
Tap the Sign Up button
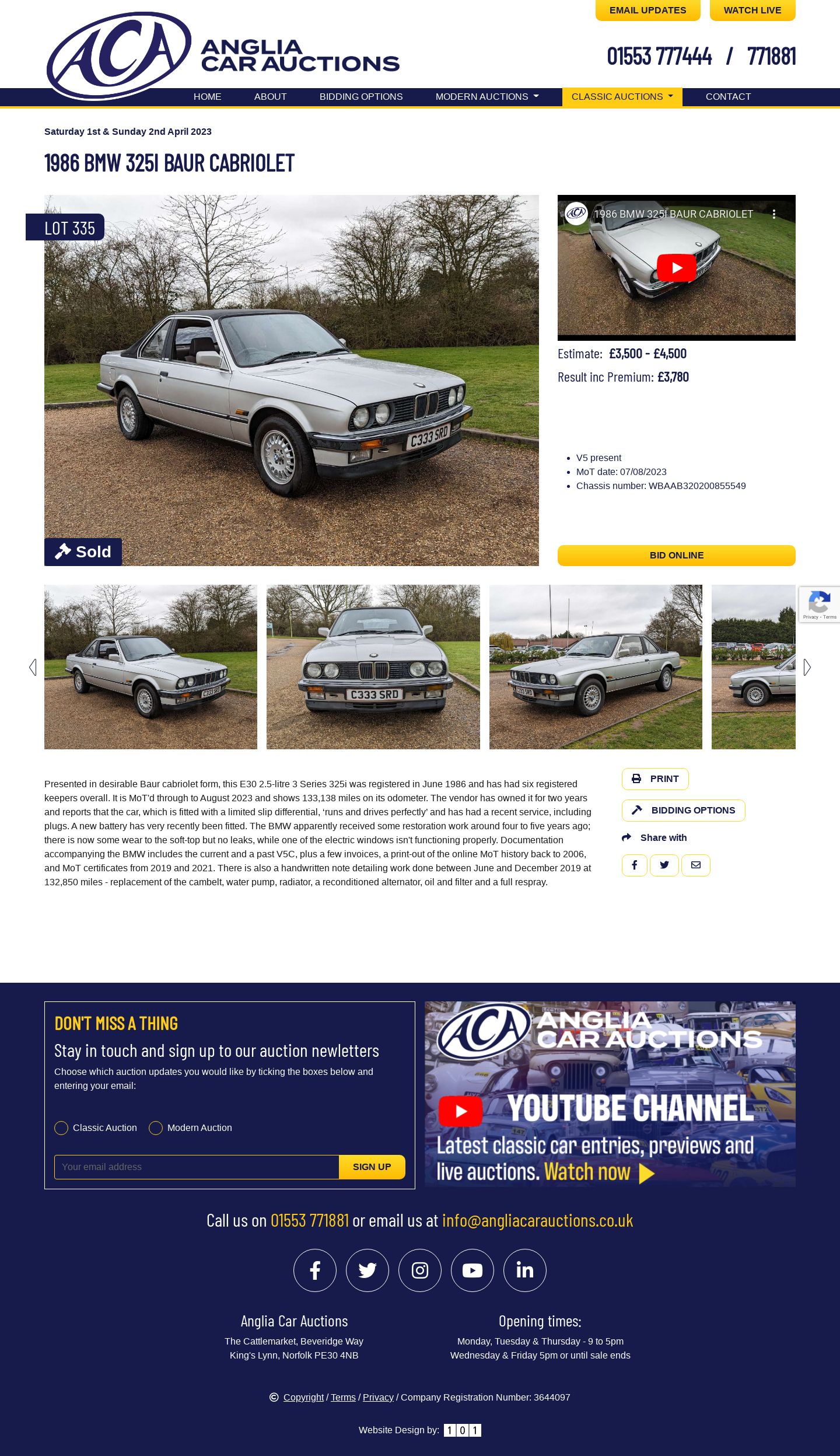click(x=372, y=1167)
